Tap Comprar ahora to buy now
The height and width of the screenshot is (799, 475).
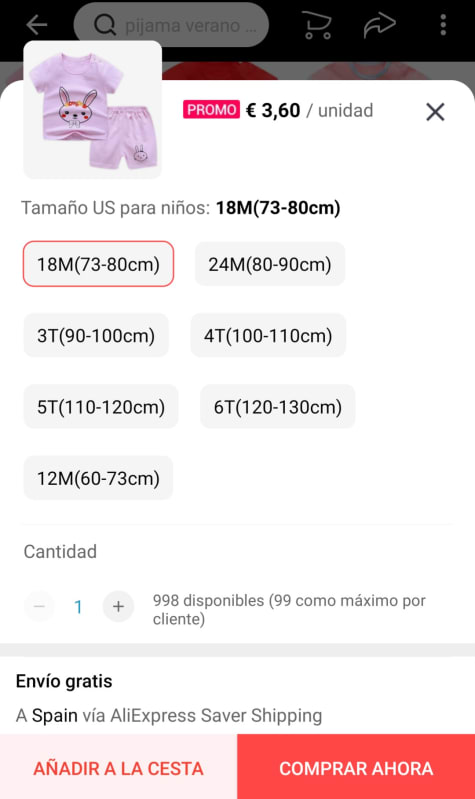tap(356, 767)
